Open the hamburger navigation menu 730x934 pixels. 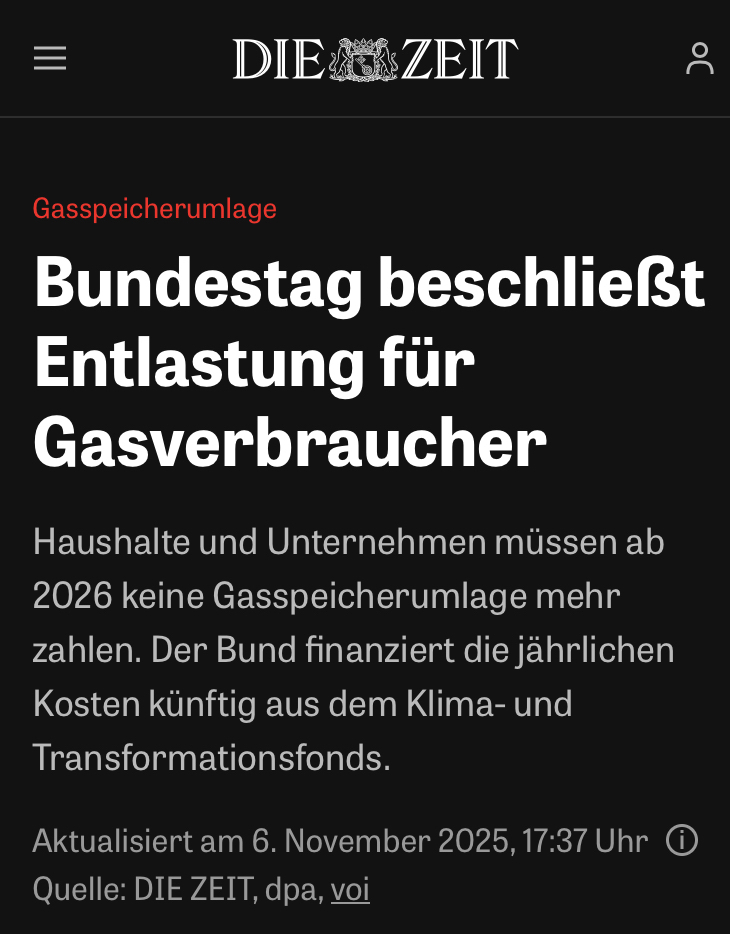point(50,59)
